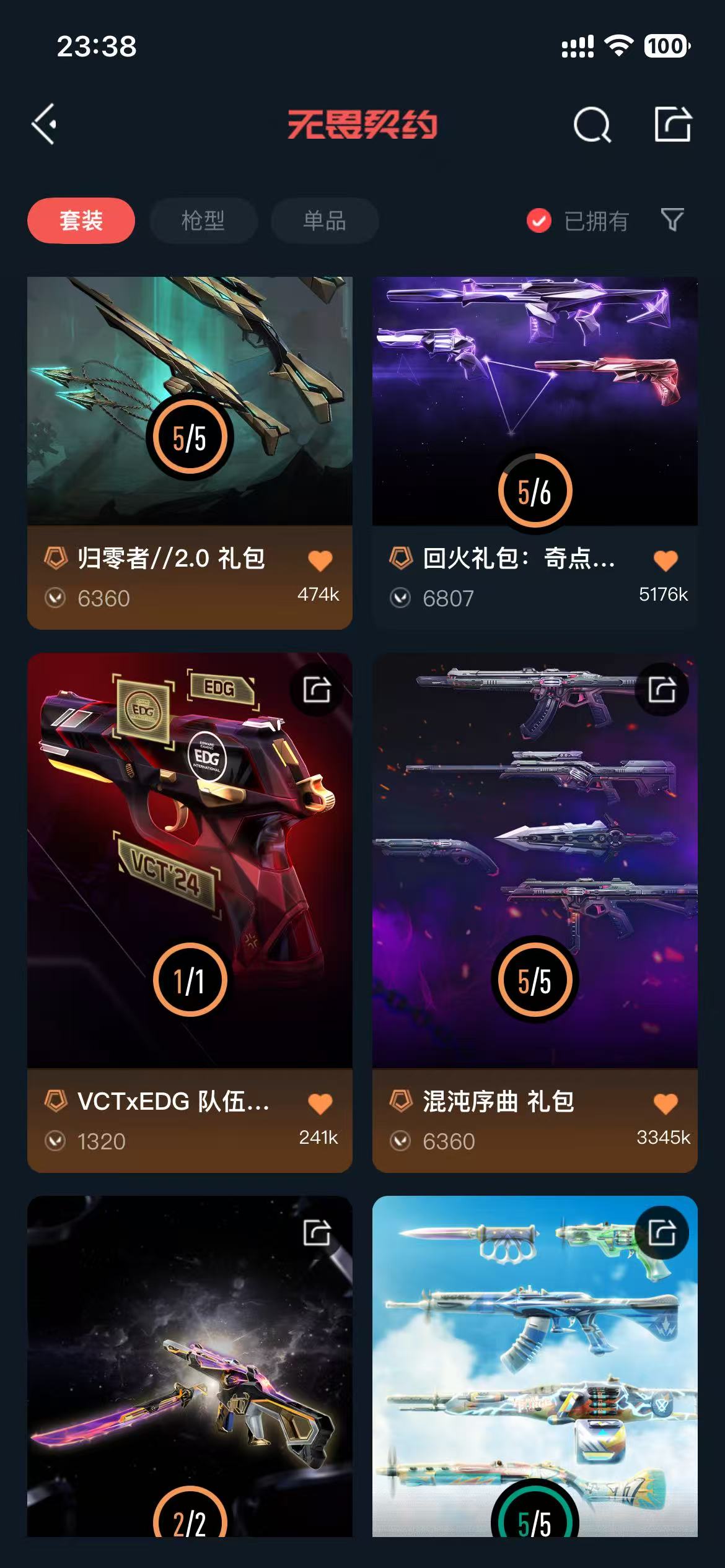The width and height of the screenshot is (725, 1568).
Task: Favorite the 混沌序曲 礼包 bundle
Action: [x=666, y=1103]
